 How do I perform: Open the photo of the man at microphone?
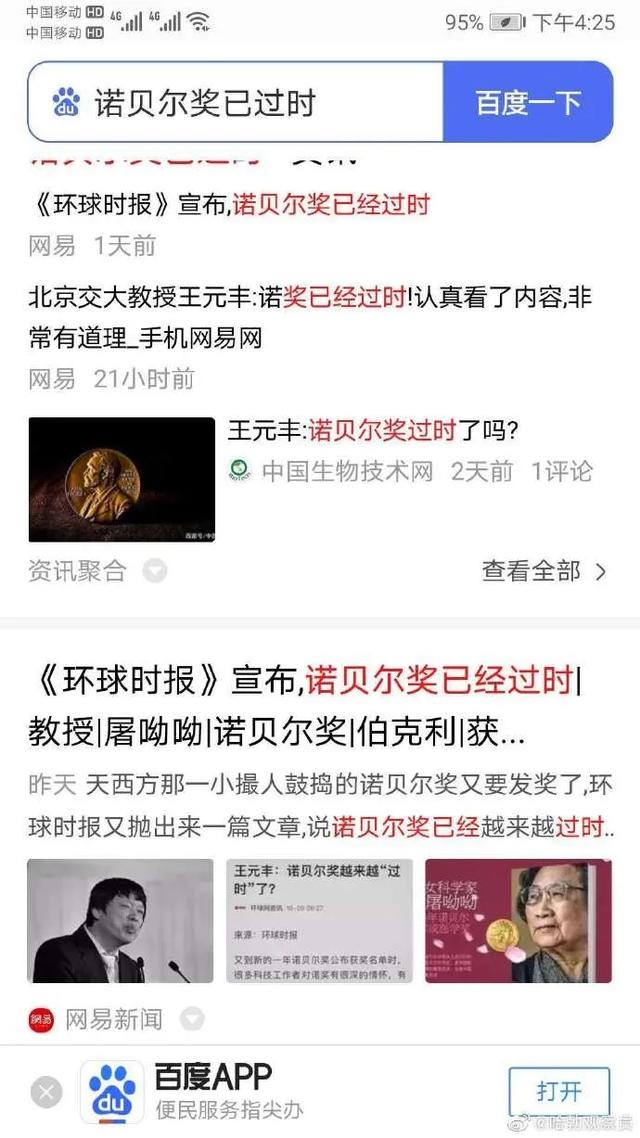click(x=120, y=921)
